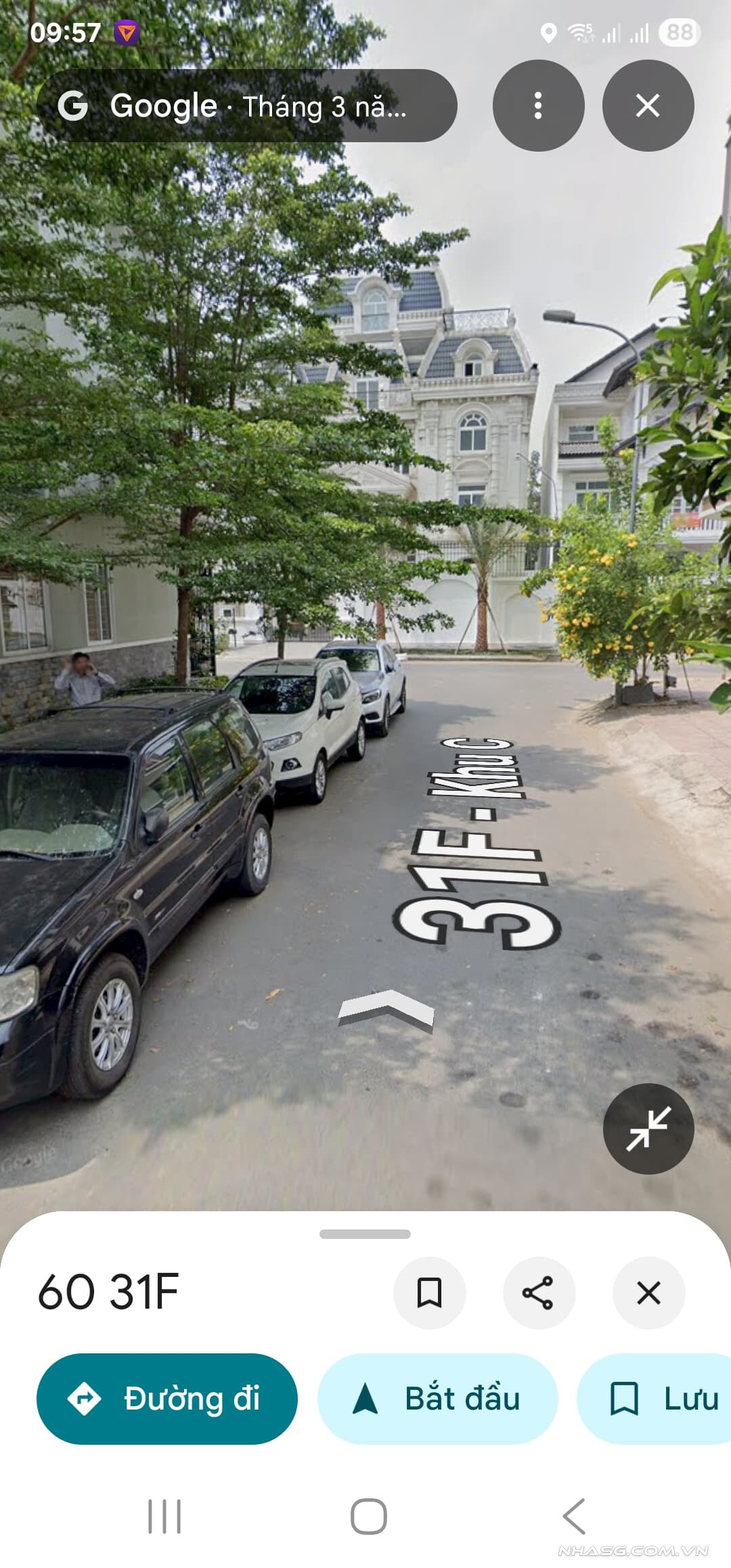This screenshot has height=1568, width=731.
Task: Open the Street View overflow menu
Action: [x=538, y=106]
